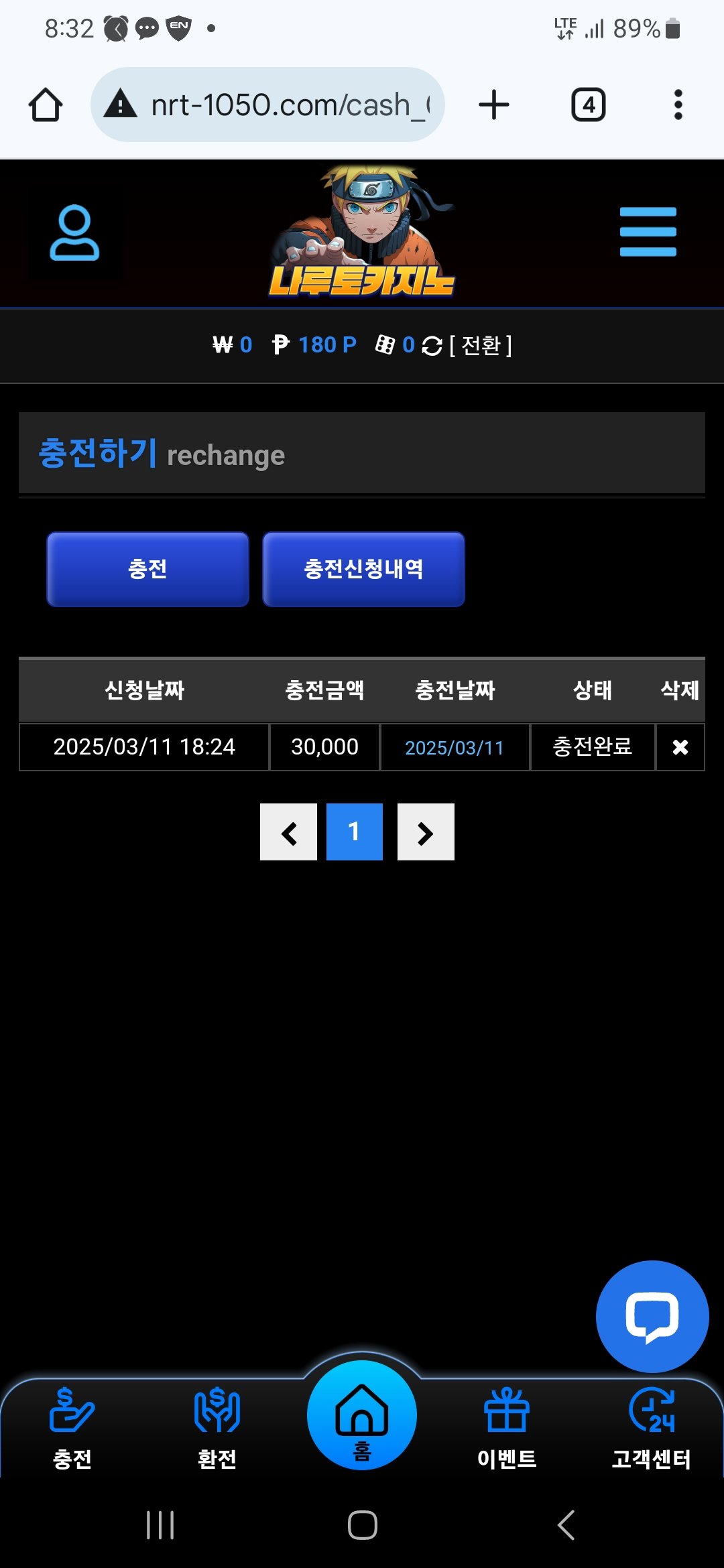Viewport: 724px width, 1568px height.
Task: Open the browser overflow menu
Action: 678,105
